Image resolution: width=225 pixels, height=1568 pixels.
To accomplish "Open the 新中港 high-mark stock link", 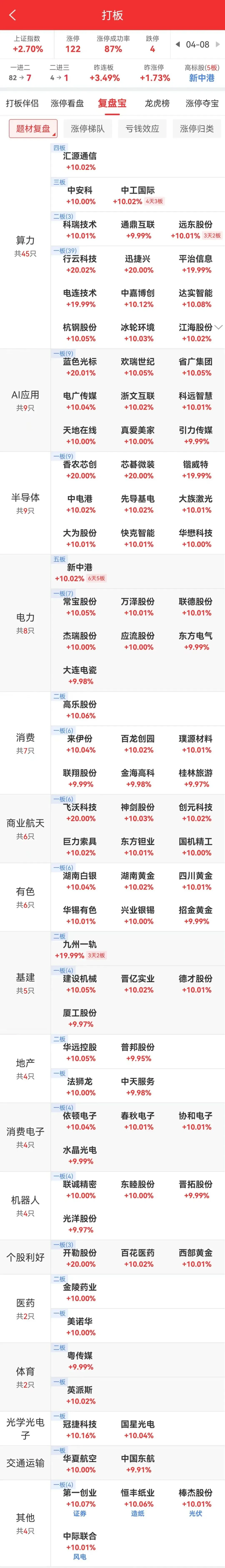I will [x=201, y=78].
